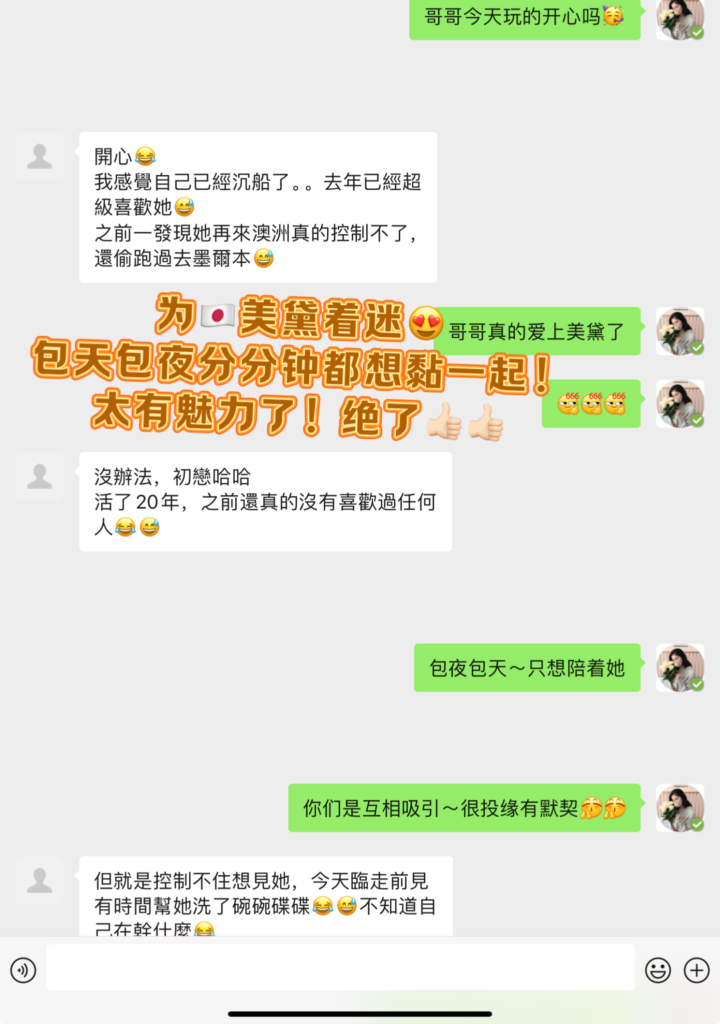
Task: Switch to voice message input
Action: [x=23, y=969]
